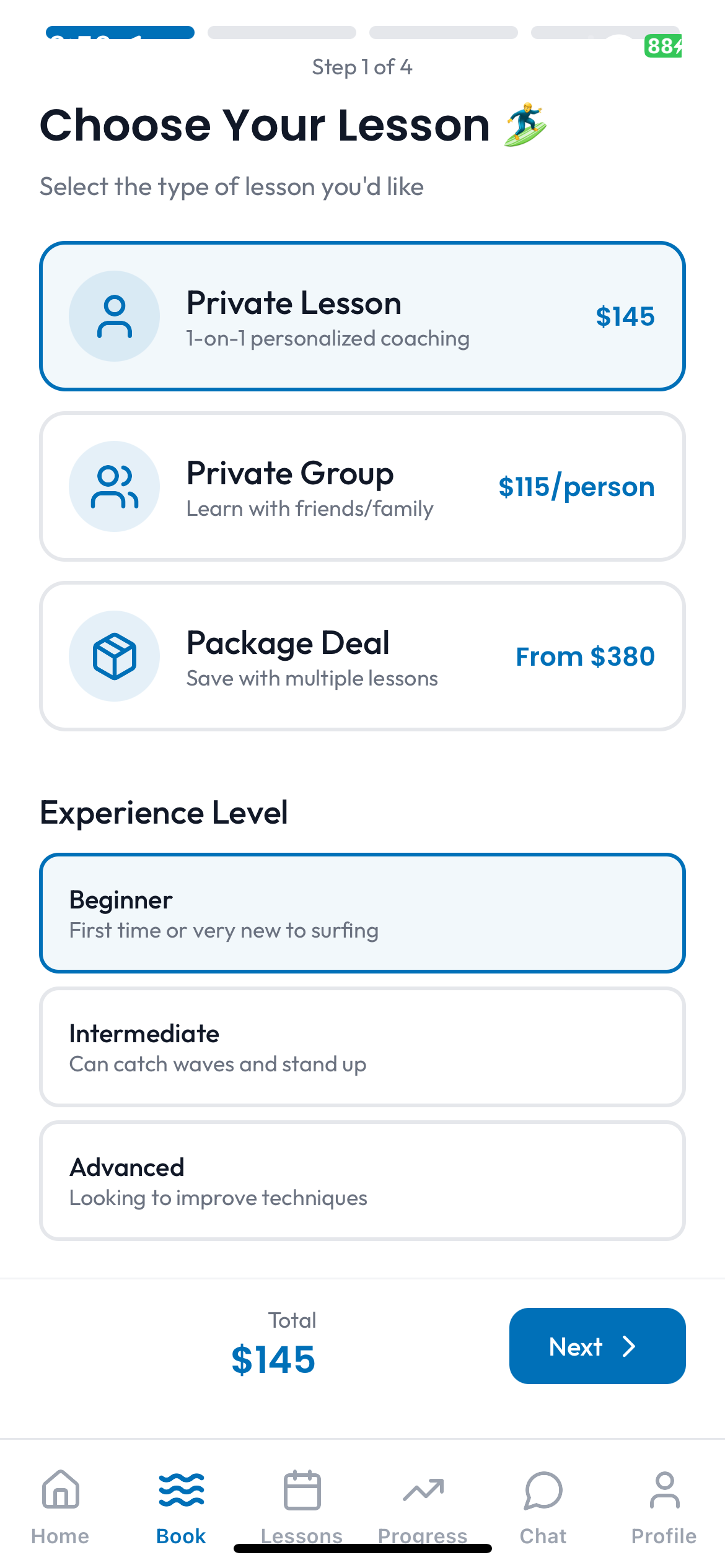Tap the Package Deal box icon

point(115,656)
